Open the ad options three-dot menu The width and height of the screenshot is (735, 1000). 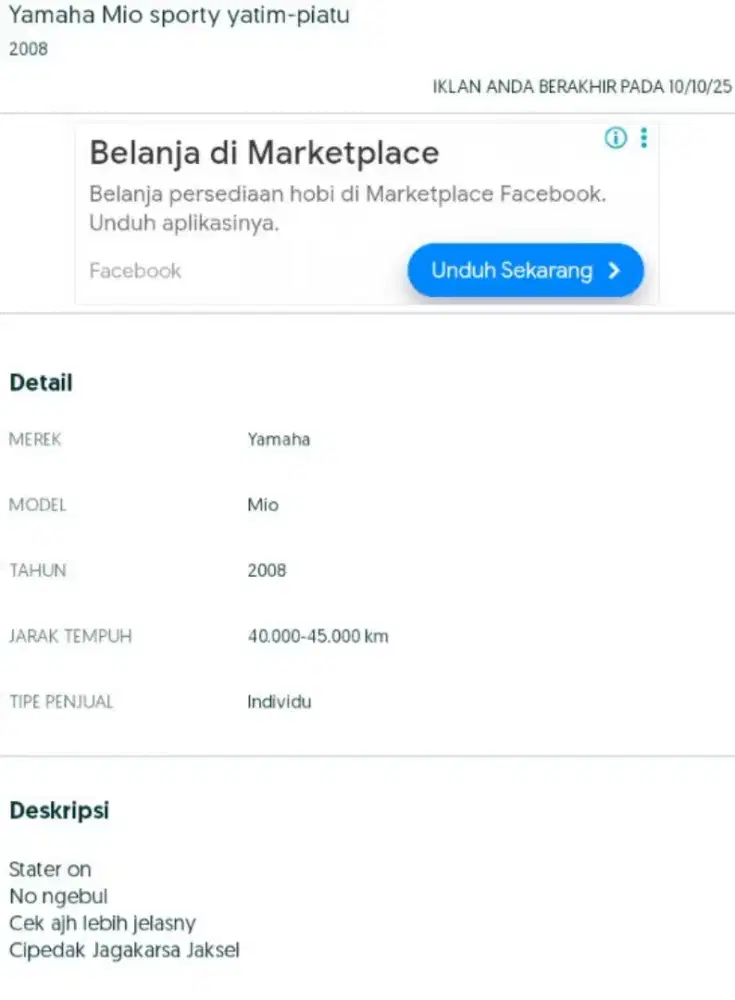click(644, 138)
